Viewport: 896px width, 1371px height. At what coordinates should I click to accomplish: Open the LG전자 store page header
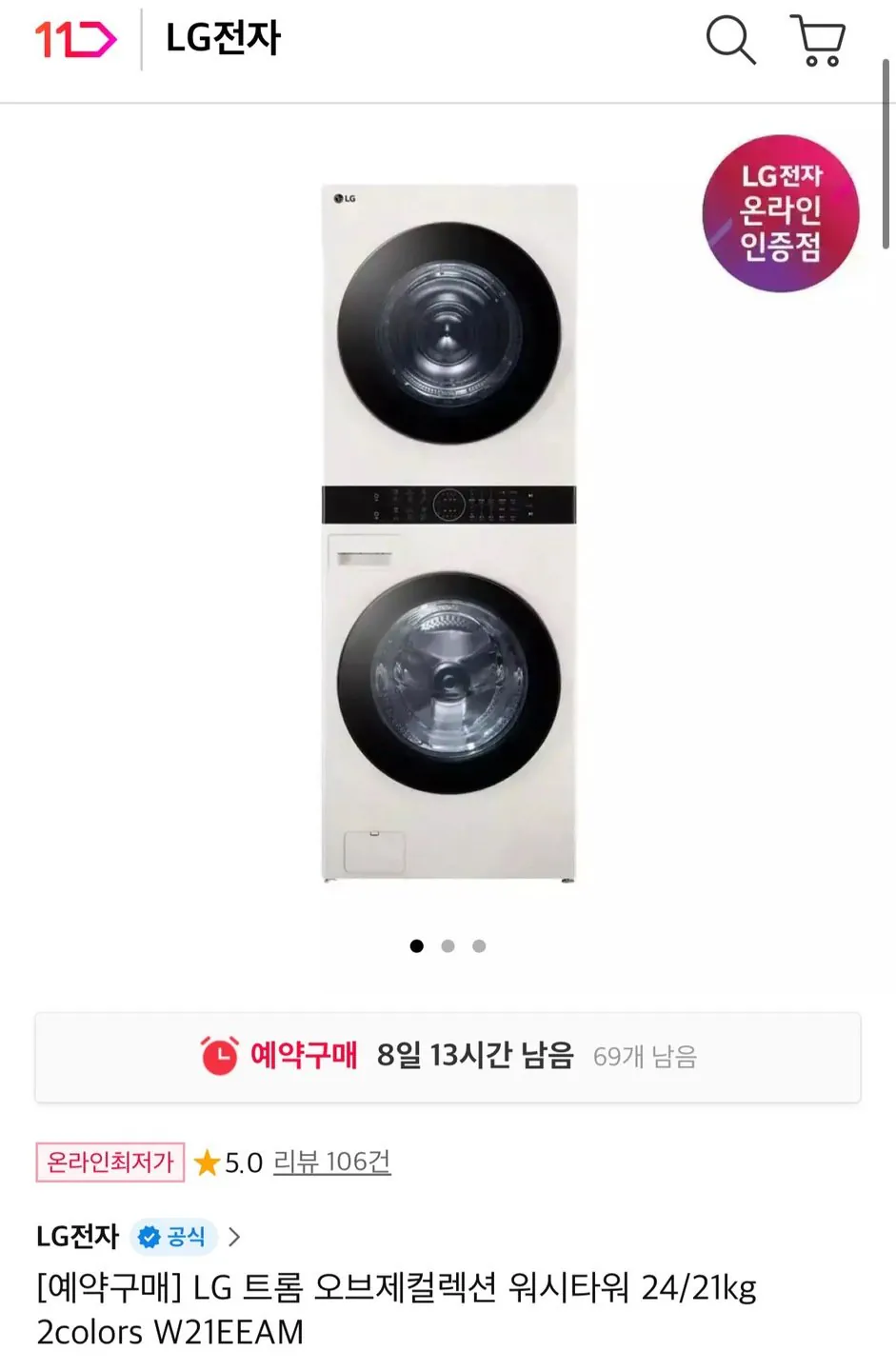click(x=221, y=40)
